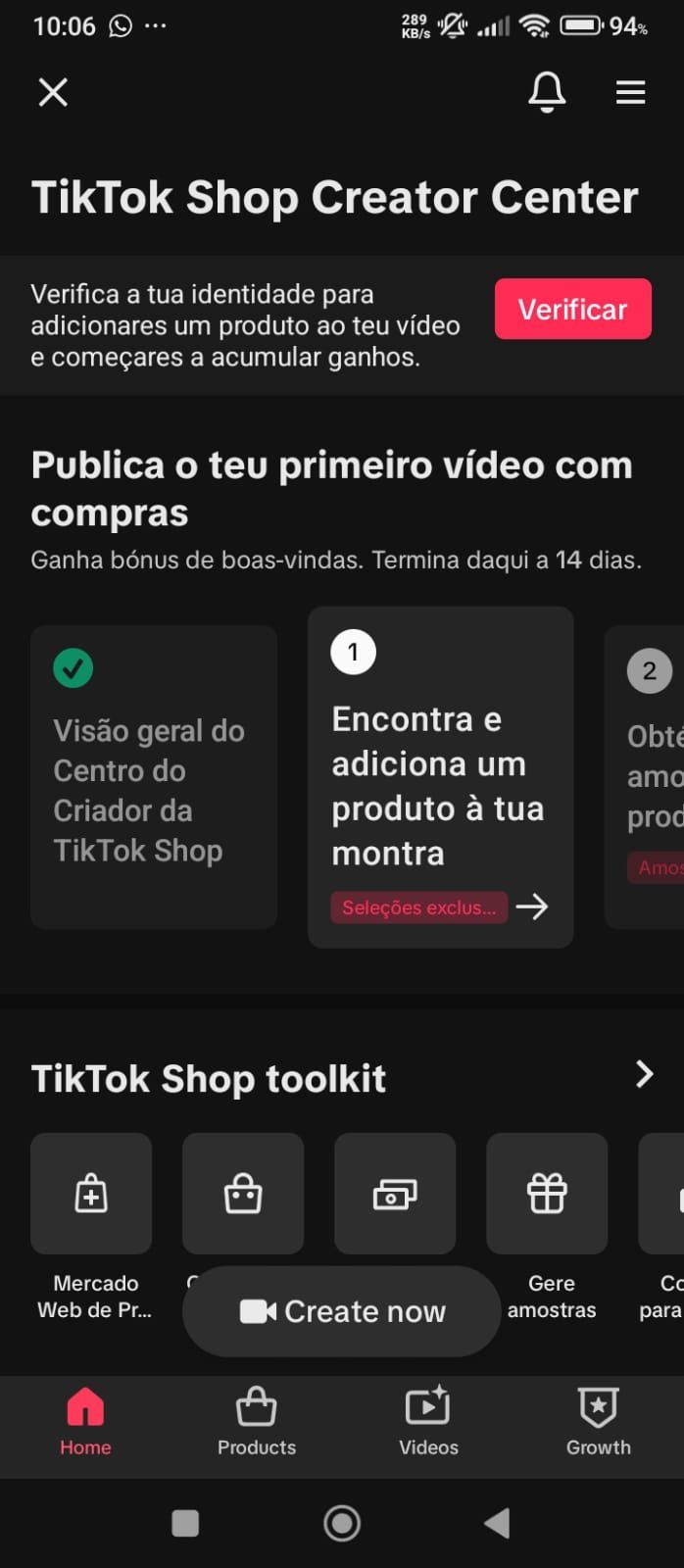Close the Creator Center page
The width and height of the screenshot is (684, 1568).
coord(53,92)
